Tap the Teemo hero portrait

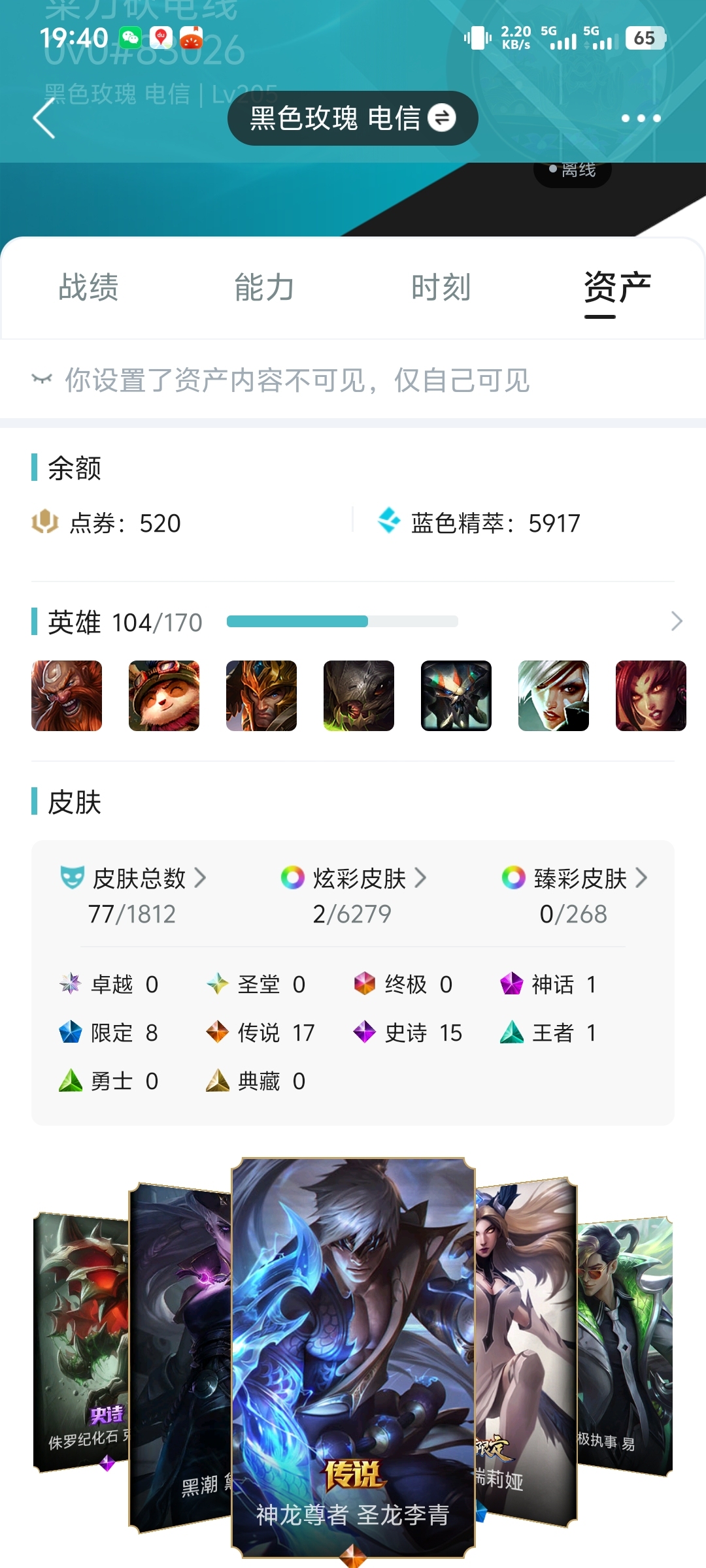164,696
